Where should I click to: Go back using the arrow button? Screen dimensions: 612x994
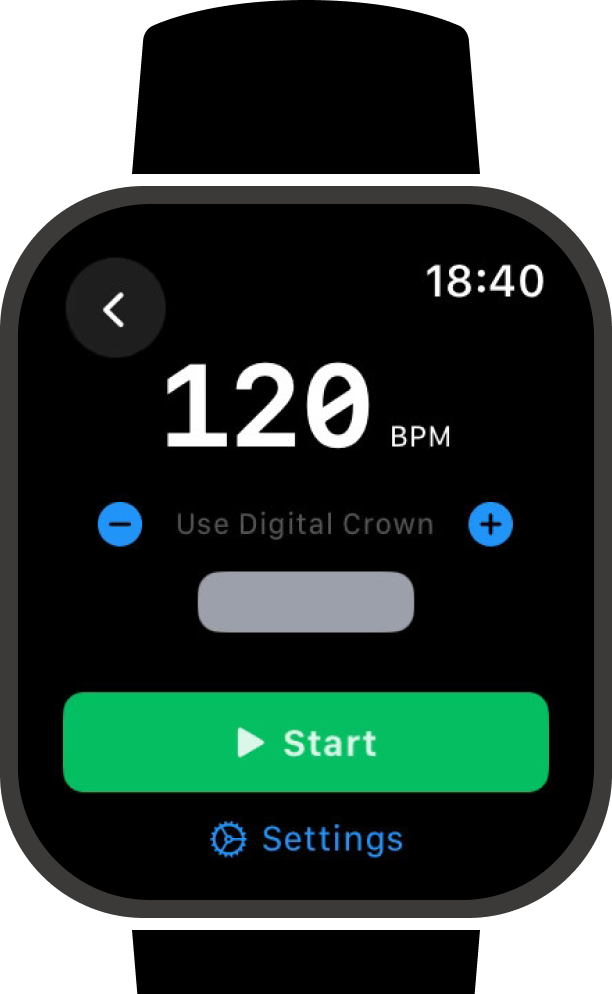click(115, 309)
